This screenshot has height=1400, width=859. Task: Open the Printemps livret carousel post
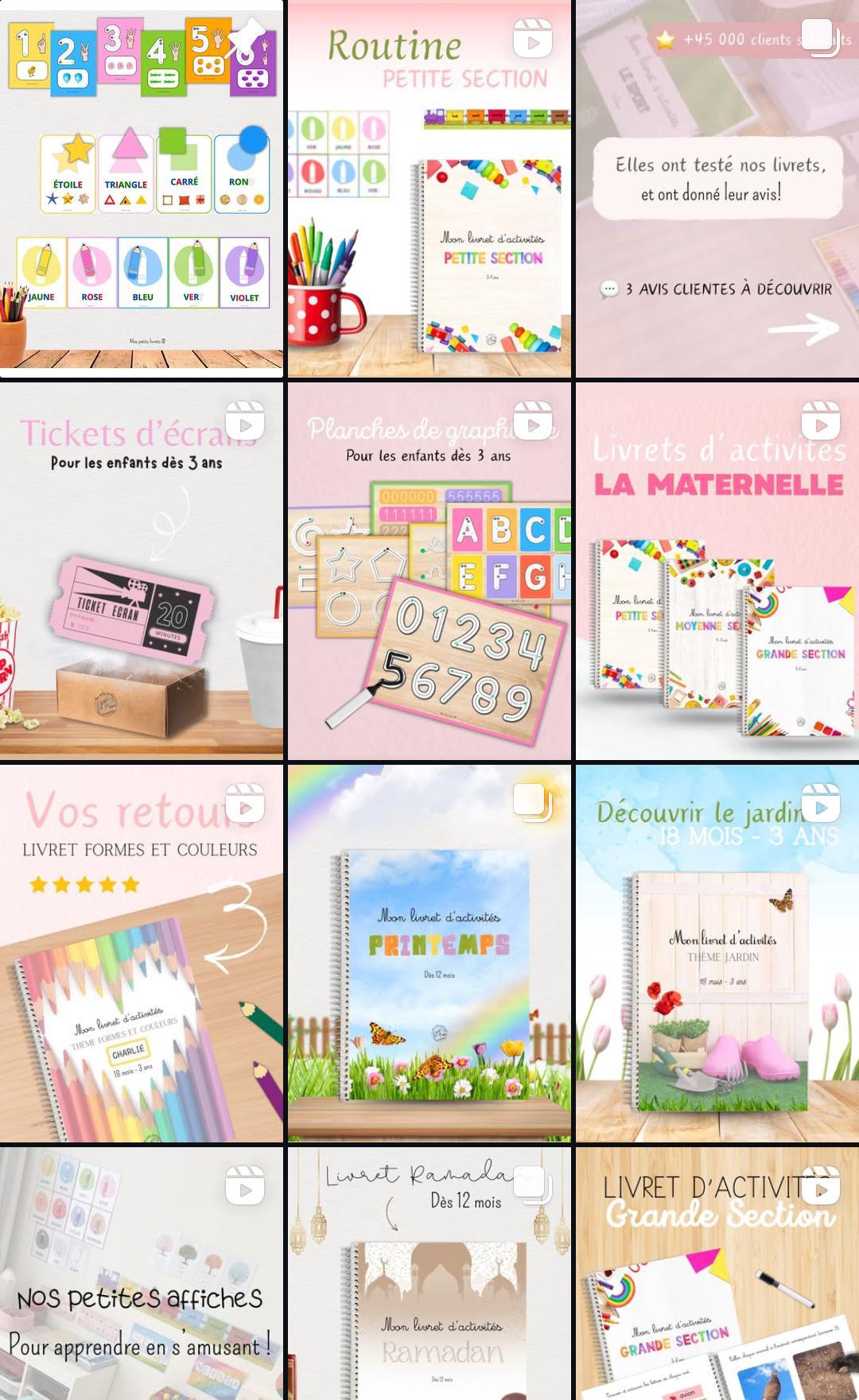click(429, 952)
